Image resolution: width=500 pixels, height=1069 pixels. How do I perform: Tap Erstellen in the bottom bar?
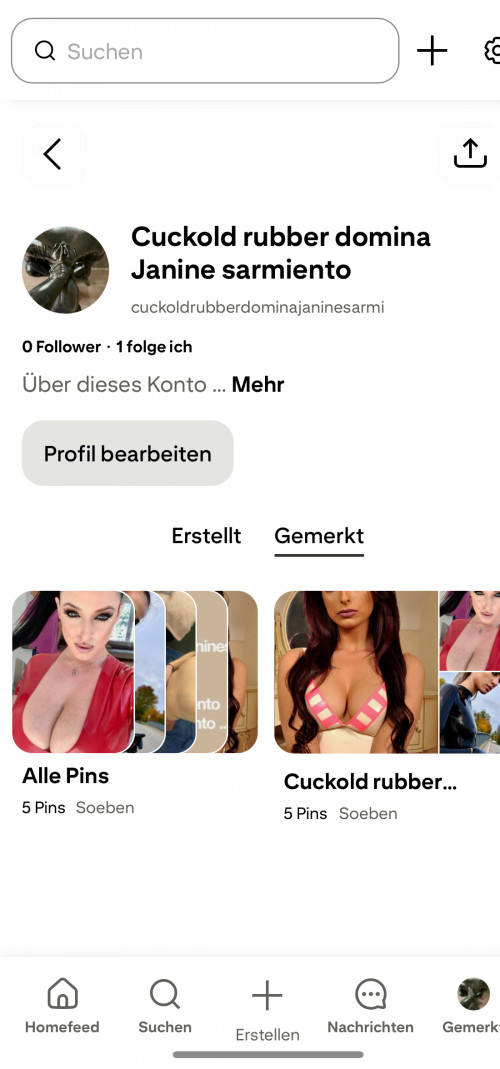[x=267, y=1010]
